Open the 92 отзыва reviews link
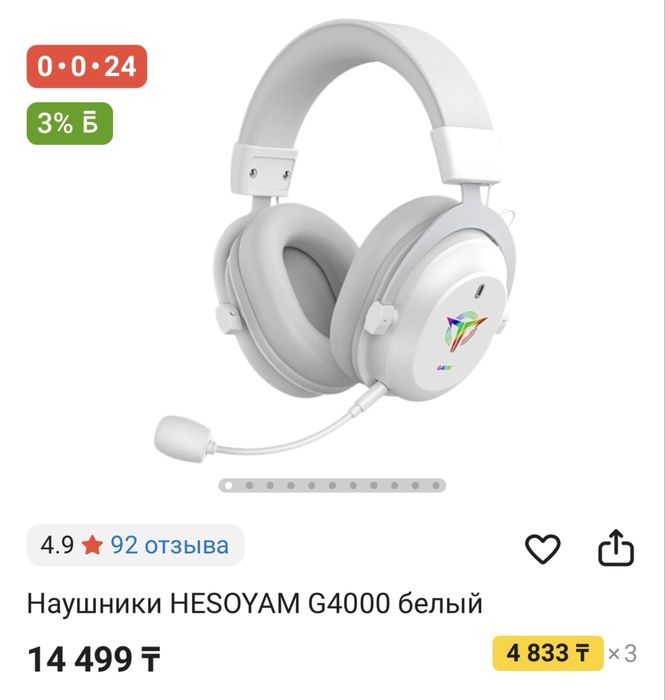 click(169, 545)
